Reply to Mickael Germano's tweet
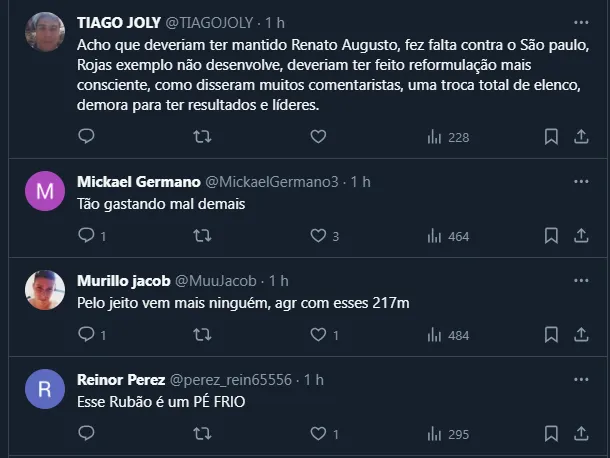Image resolution: width=610 pixels, height=458 pixels. tap(86, 236)
